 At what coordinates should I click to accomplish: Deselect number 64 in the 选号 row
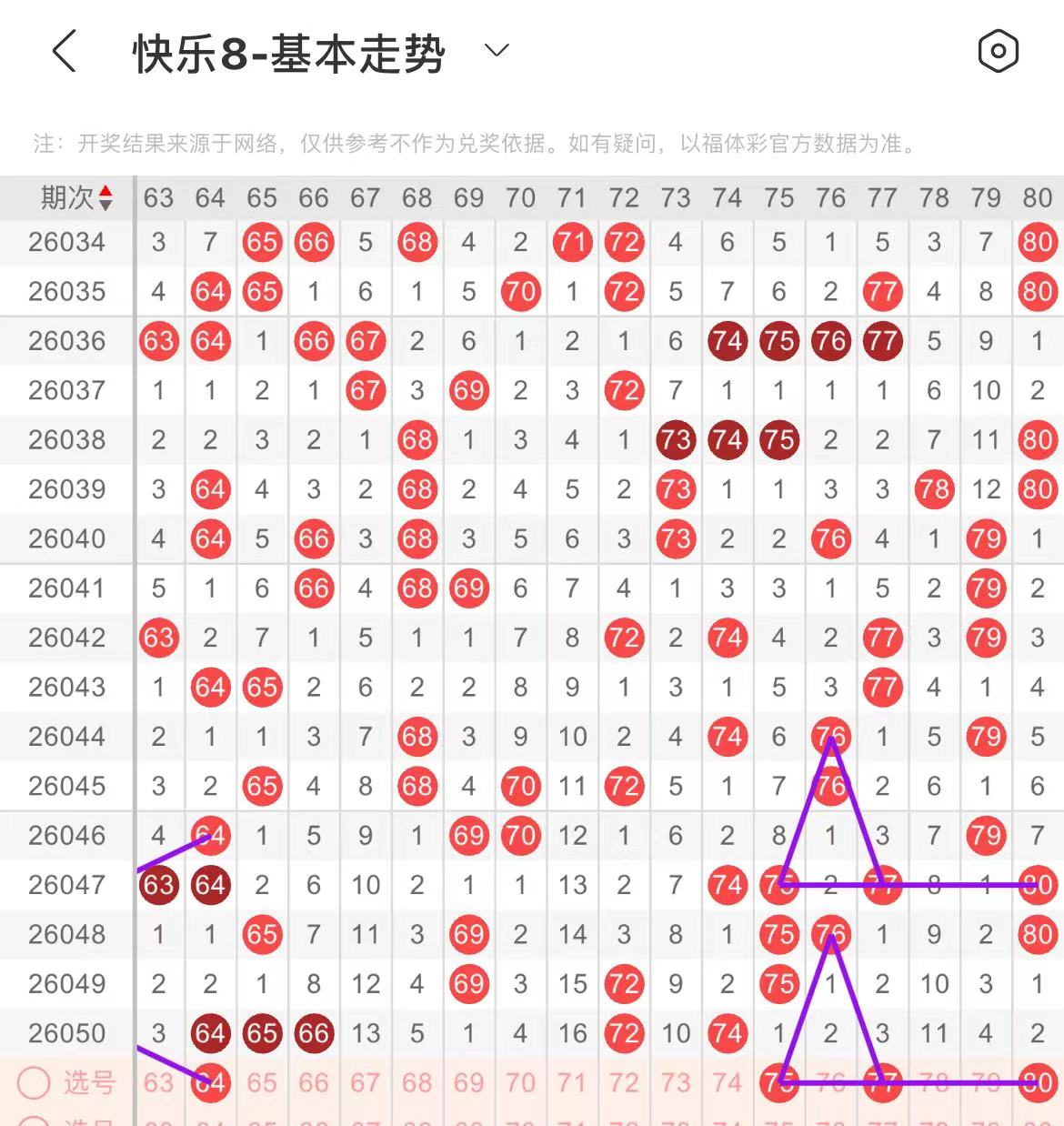tap(210, 1082)
